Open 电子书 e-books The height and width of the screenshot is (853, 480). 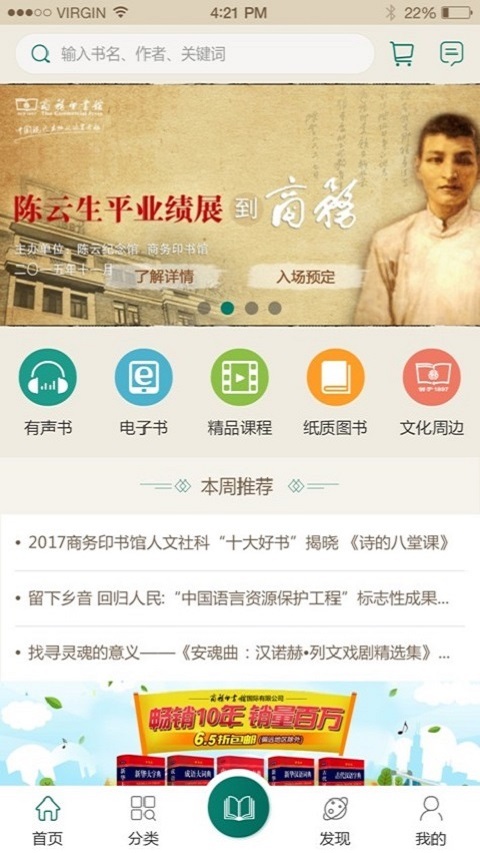(x=144, y=392)
